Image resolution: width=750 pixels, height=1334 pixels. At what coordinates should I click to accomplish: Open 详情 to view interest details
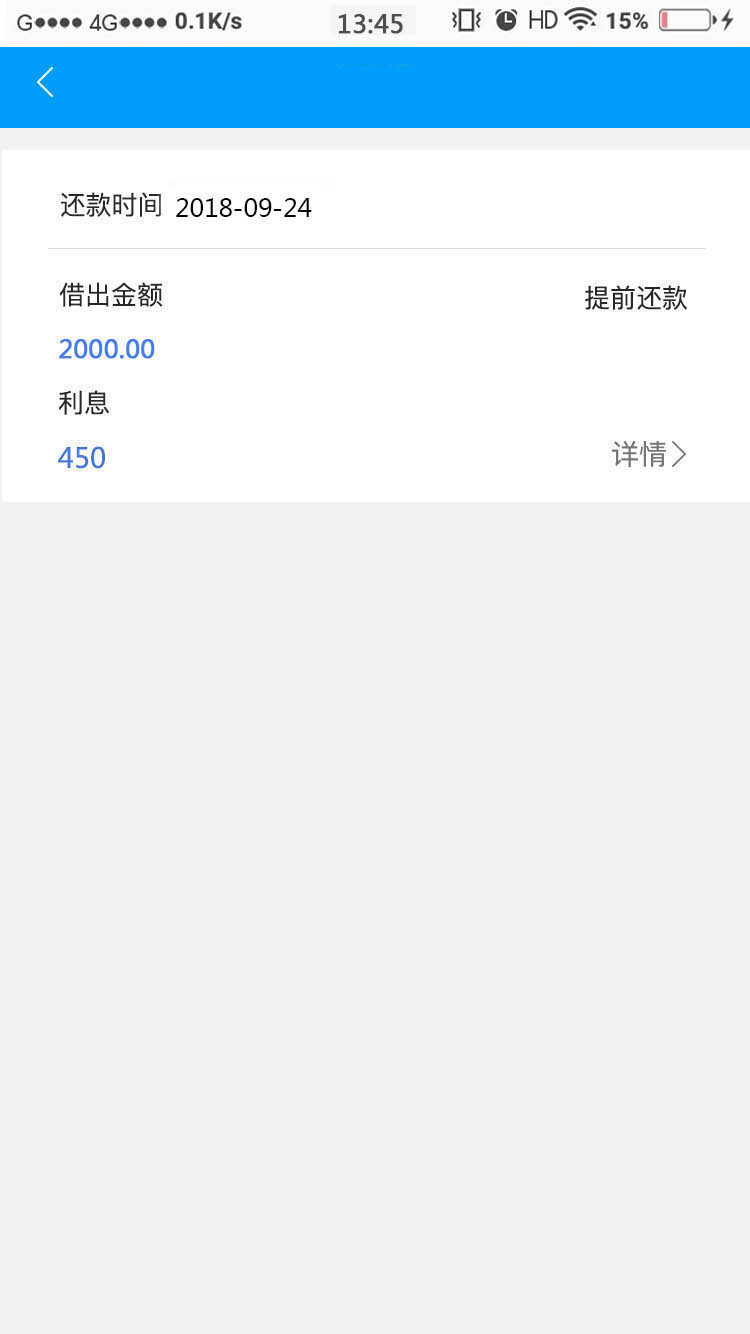(649, 455)
